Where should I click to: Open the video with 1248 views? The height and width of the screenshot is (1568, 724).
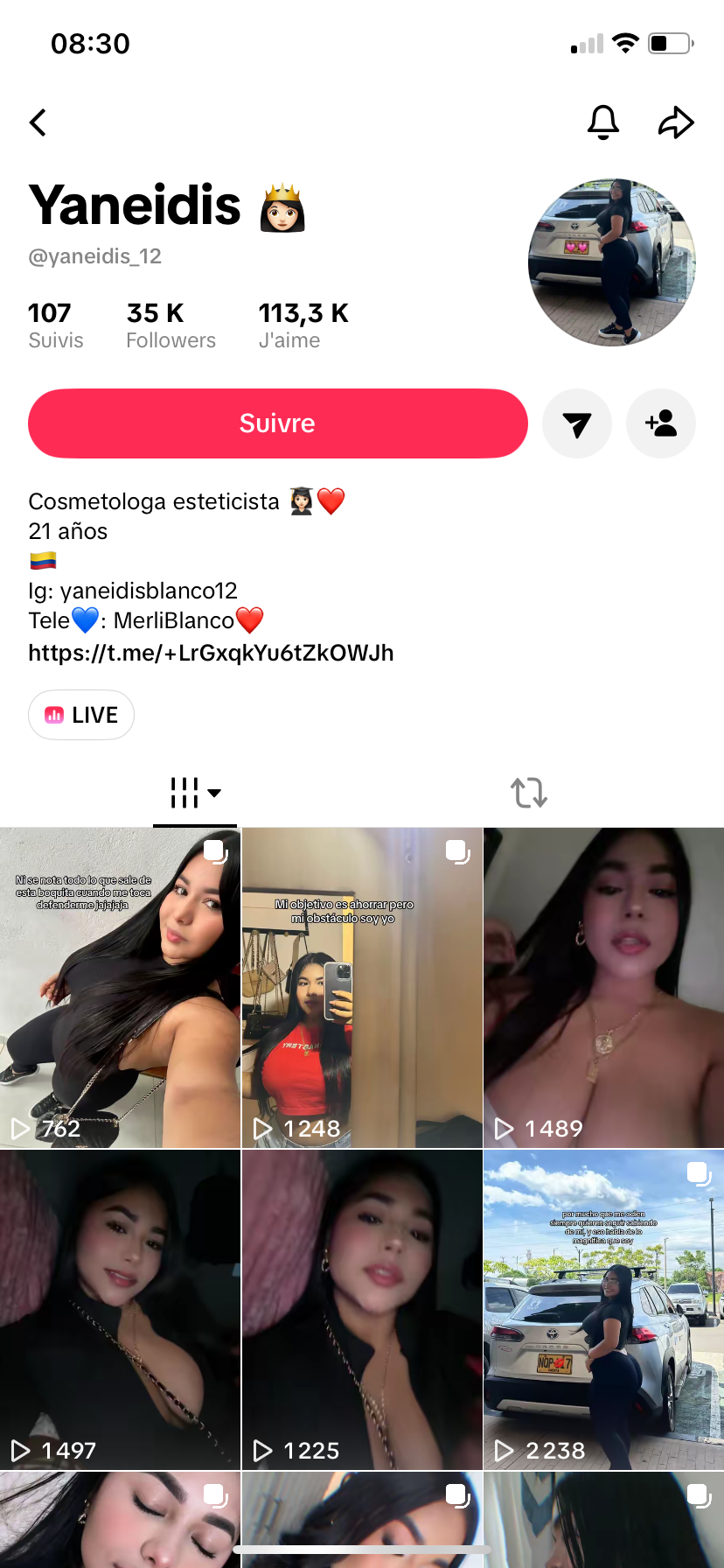[x=362, y=988]
